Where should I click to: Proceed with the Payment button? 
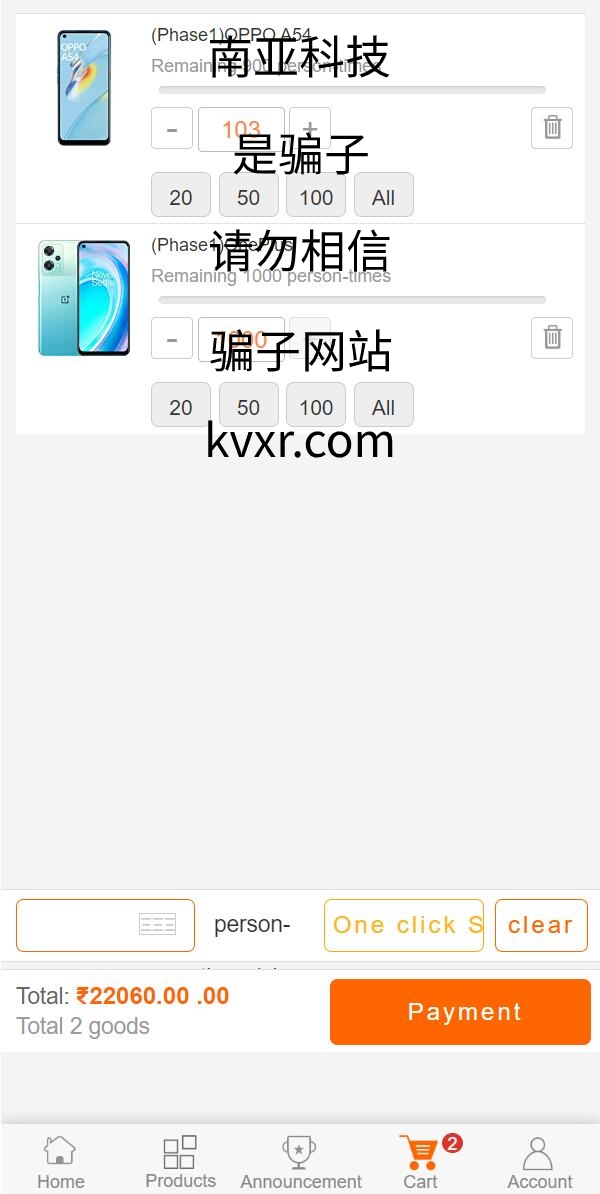click(460, 1012)
